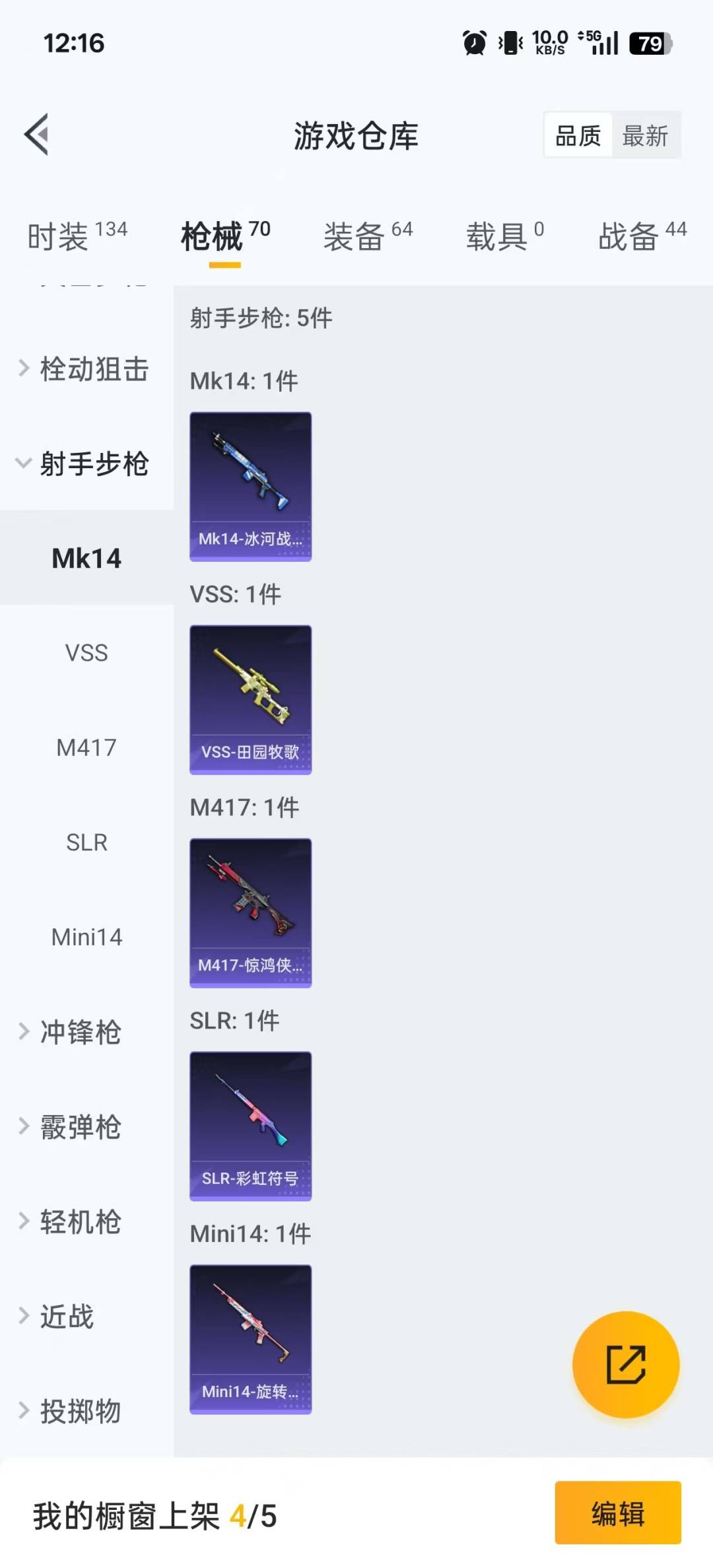
Task: Select the VSS-田园牧歌 weapon thumbnail
Action: point(250,700)
